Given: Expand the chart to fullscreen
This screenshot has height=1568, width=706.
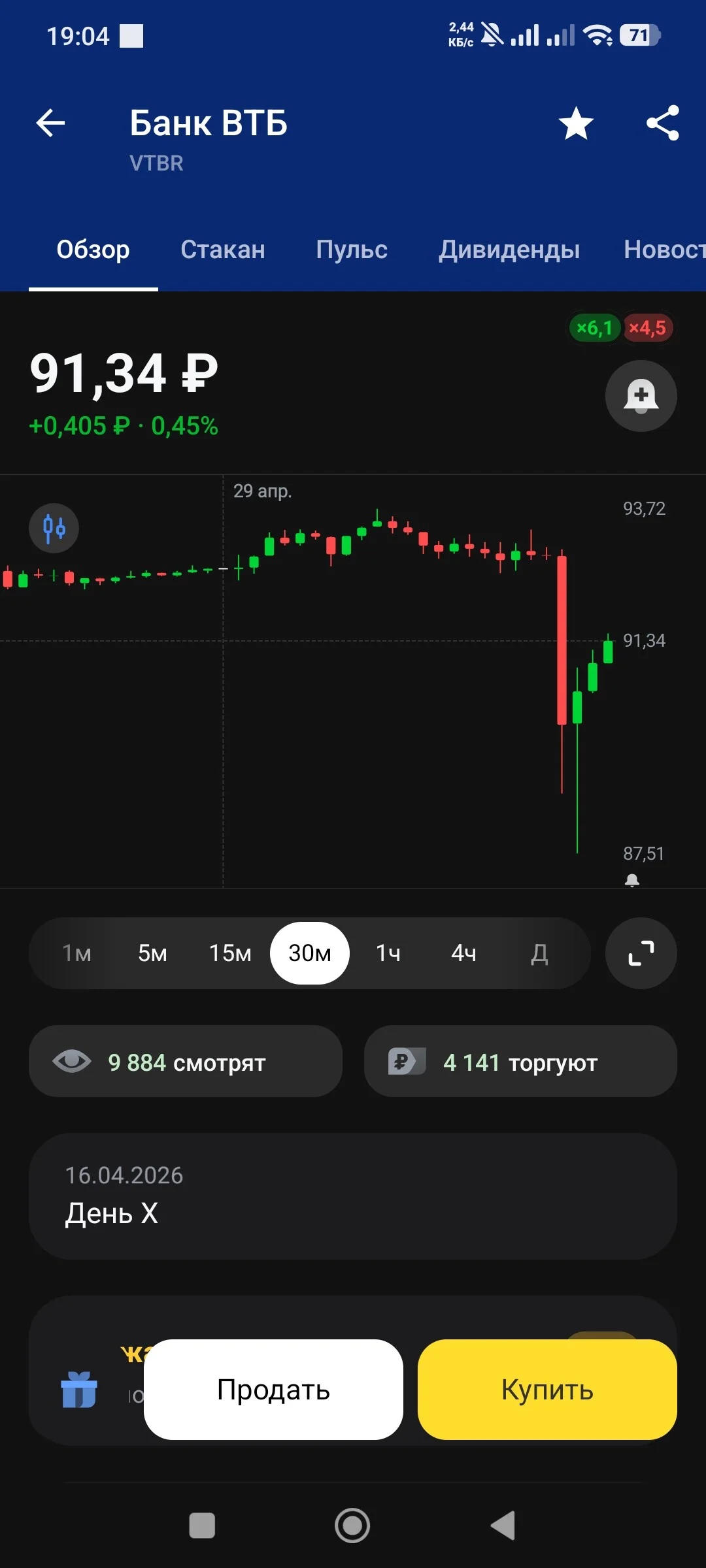Looking at the screenshot, I should [x=641, y=953].
